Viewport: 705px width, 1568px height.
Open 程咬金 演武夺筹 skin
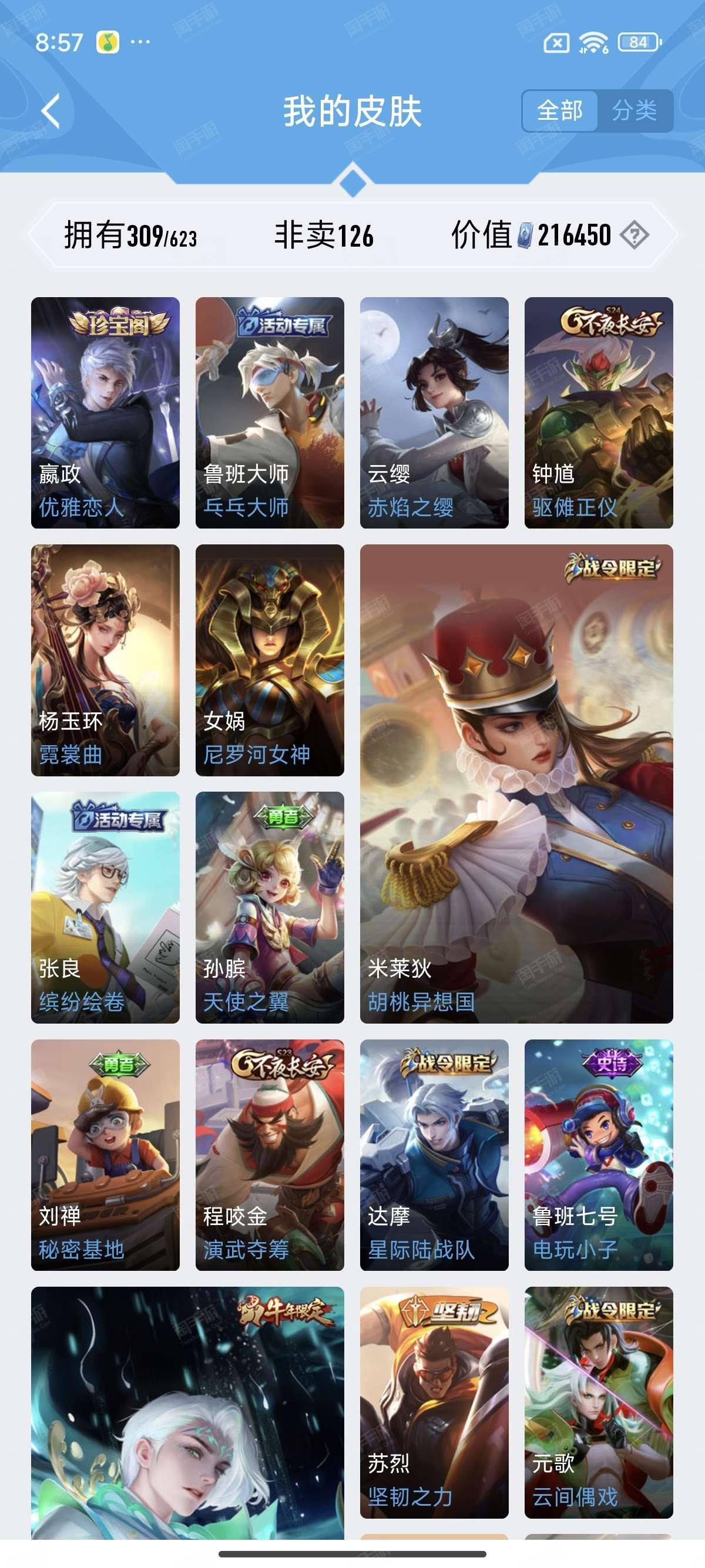tap(270, 1155)
